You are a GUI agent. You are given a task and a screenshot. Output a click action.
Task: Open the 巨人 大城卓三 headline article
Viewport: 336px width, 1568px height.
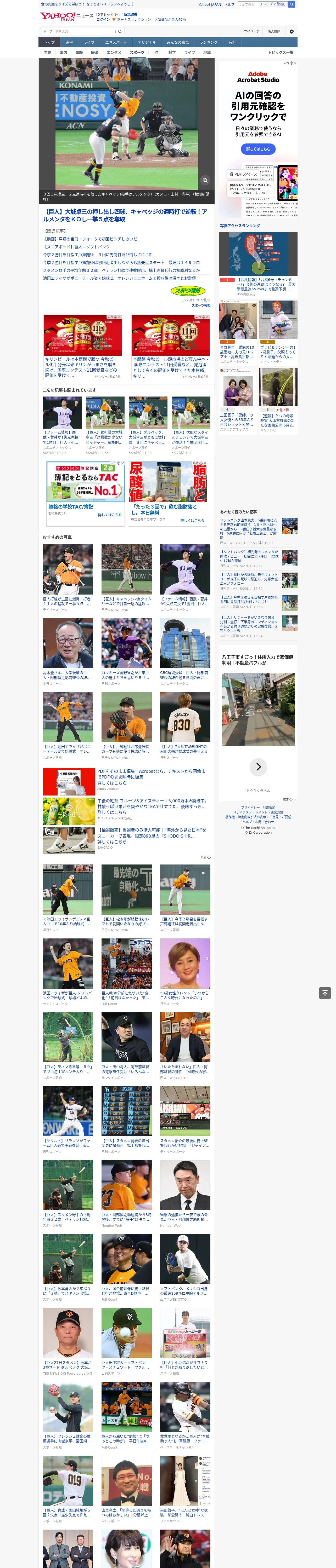tap(126, 216)
